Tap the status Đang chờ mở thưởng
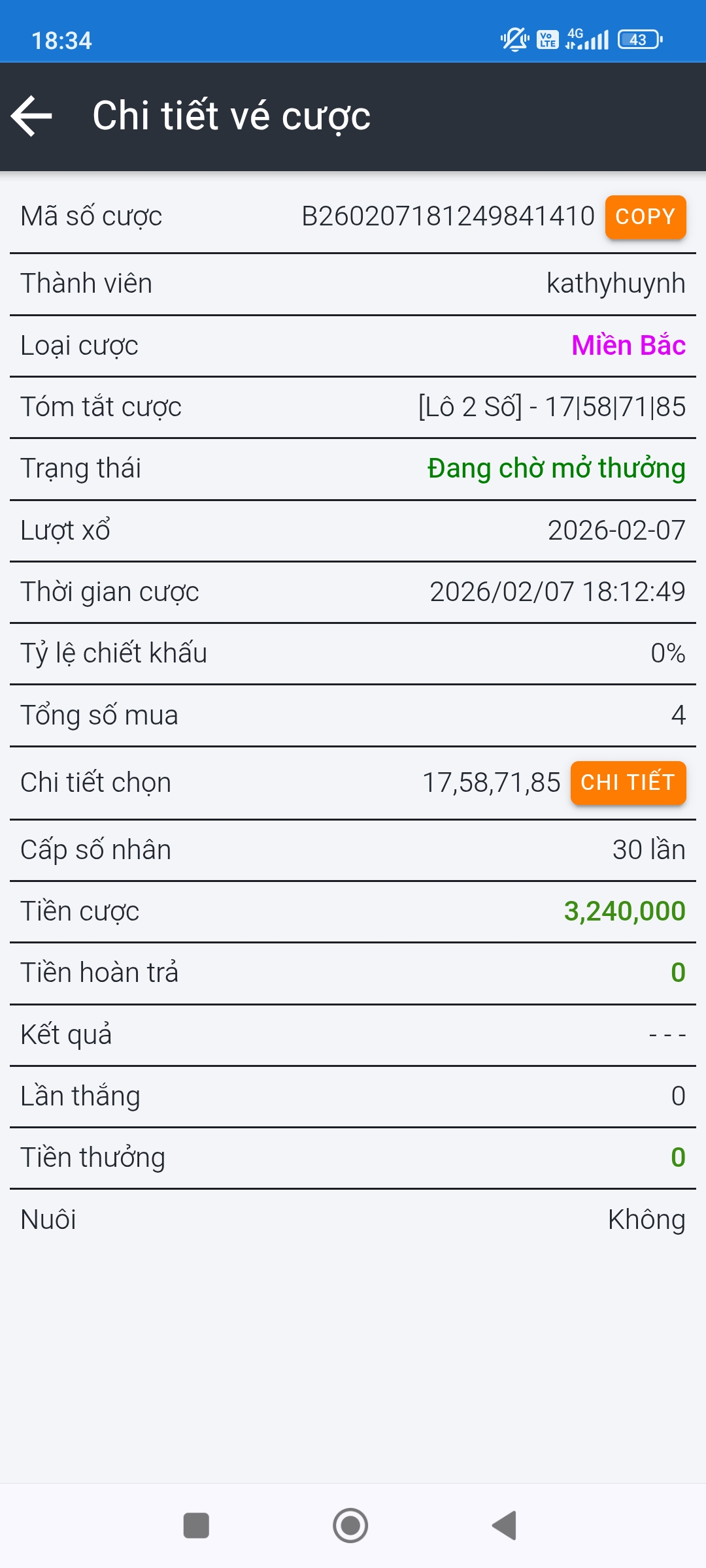 [x=554, y=467]
